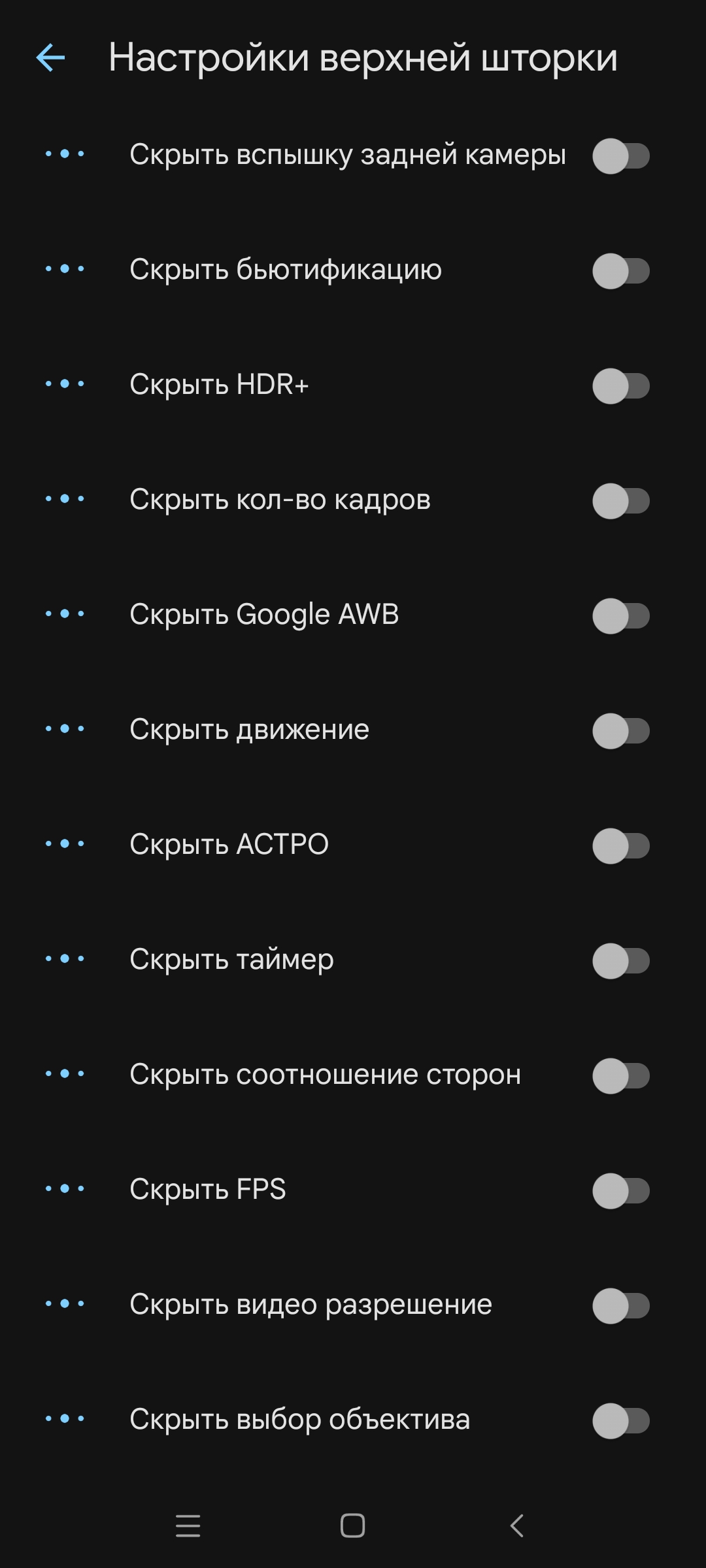Turn on 'Скрыть HDR+' switch
Image resolution: width=706 pixels, height=1568 pixels.
pos(621,386)
